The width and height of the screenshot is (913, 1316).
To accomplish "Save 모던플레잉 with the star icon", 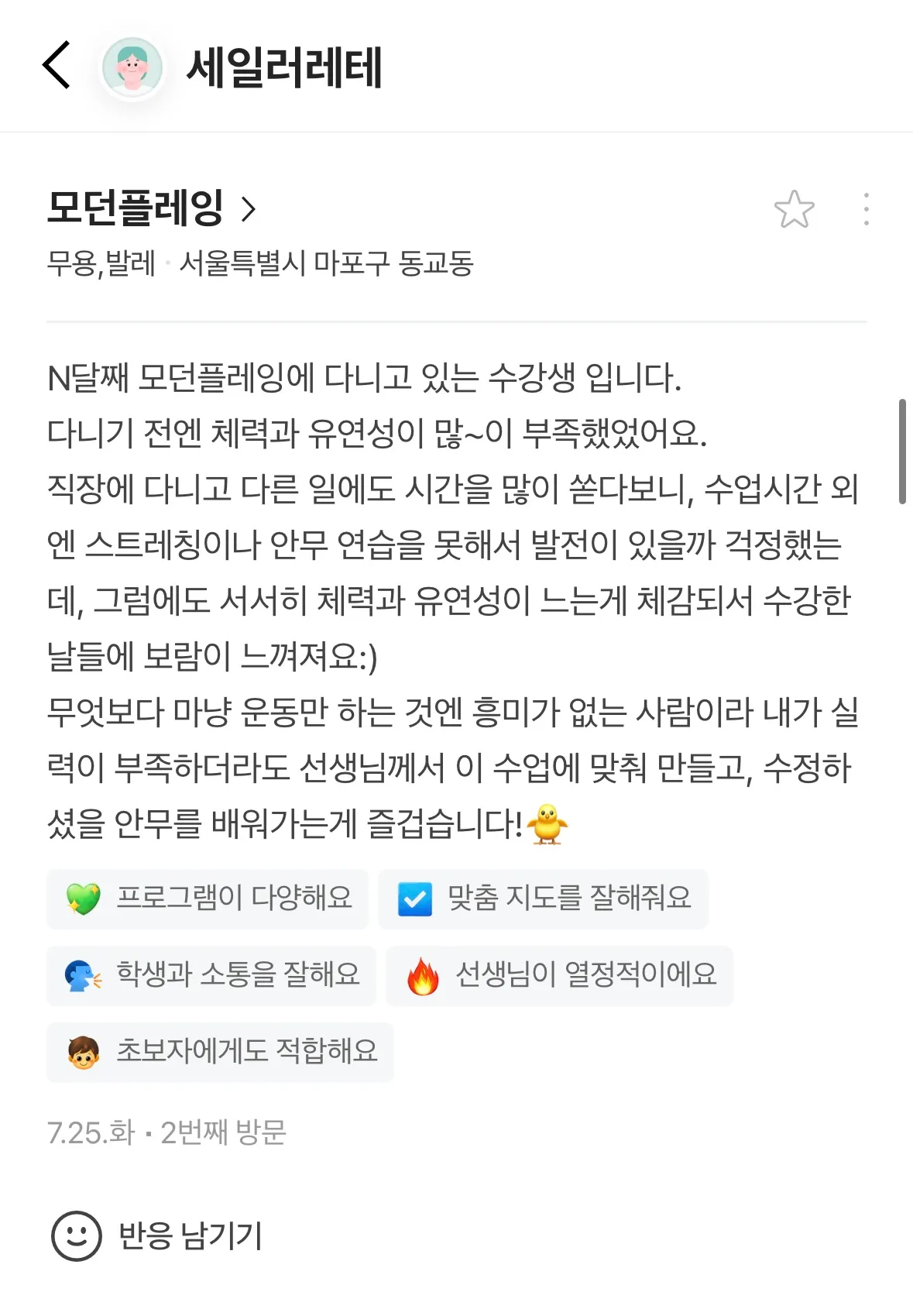I will pos(794,209).
